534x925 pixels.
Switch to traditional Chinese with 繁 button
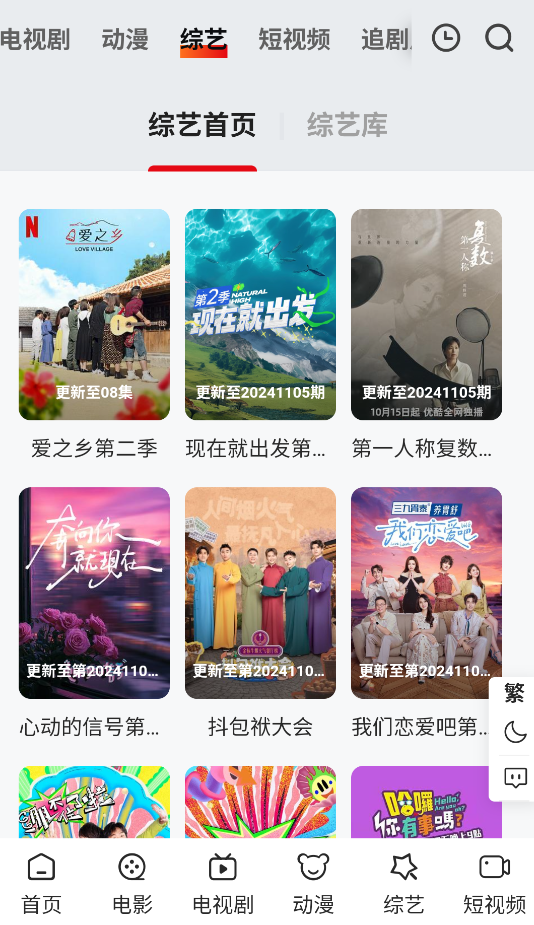pos(515,693)
